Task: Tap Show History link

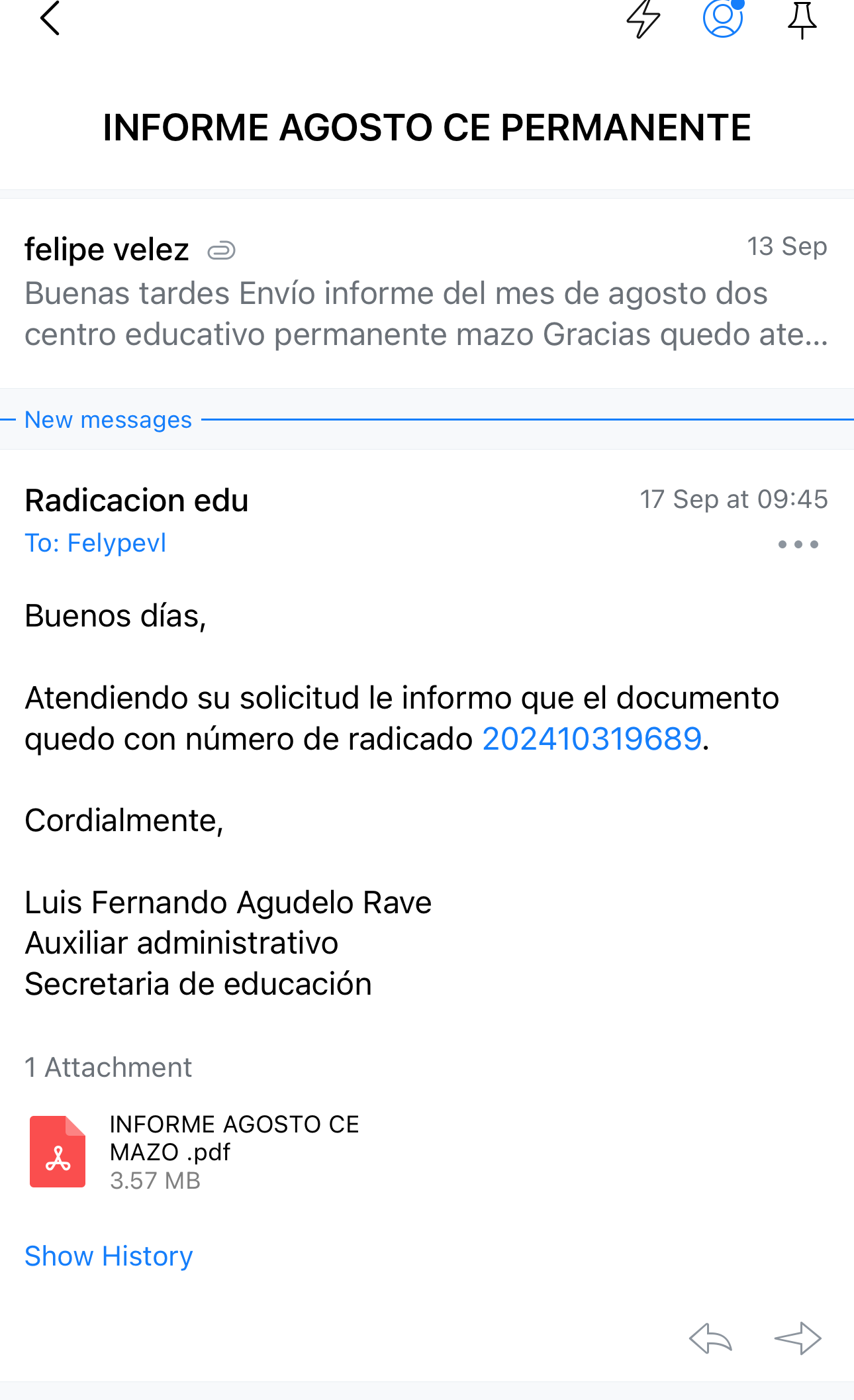Action: (x=109, y=1256)
